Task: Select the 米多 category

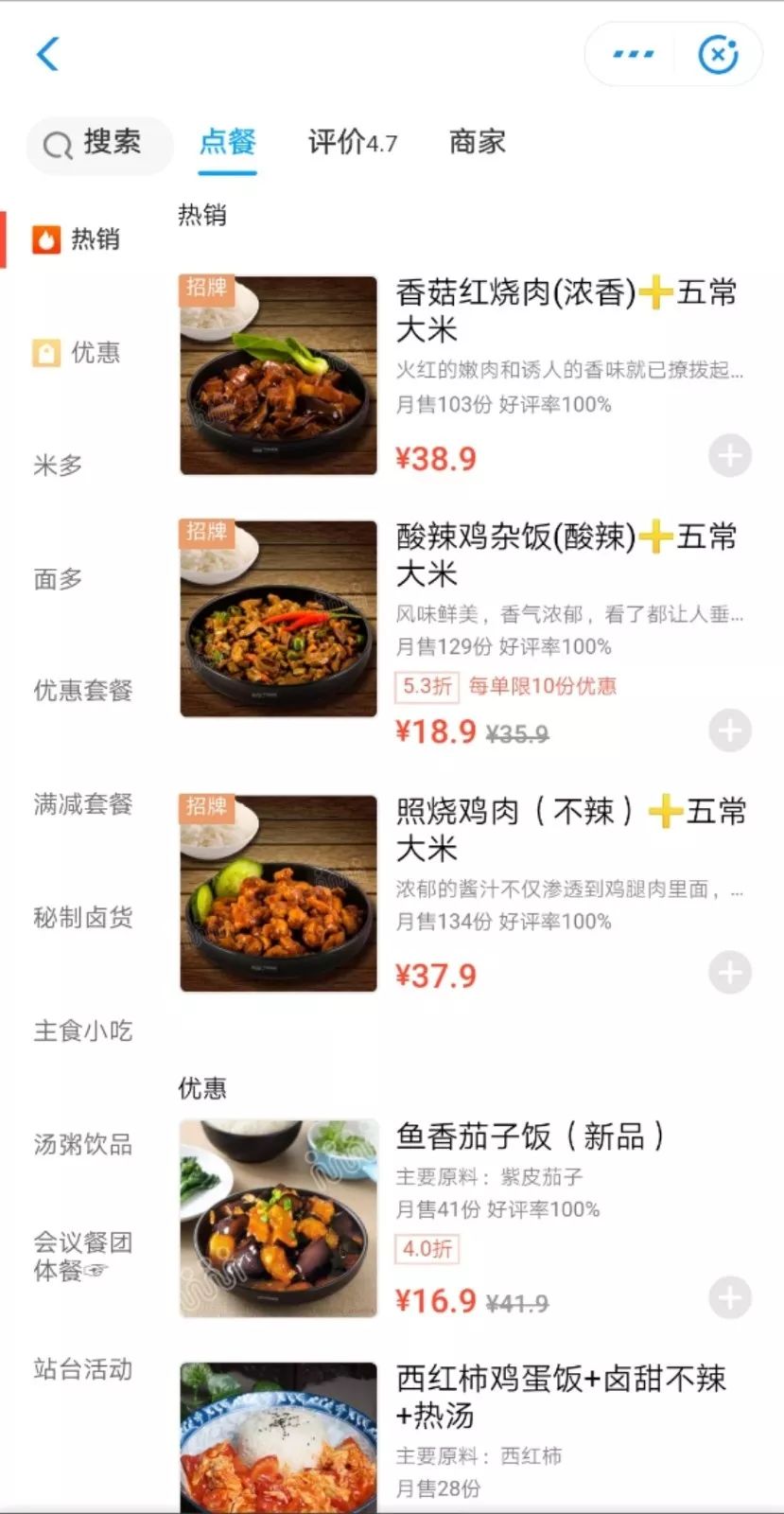Action: [x=59, y=466]
